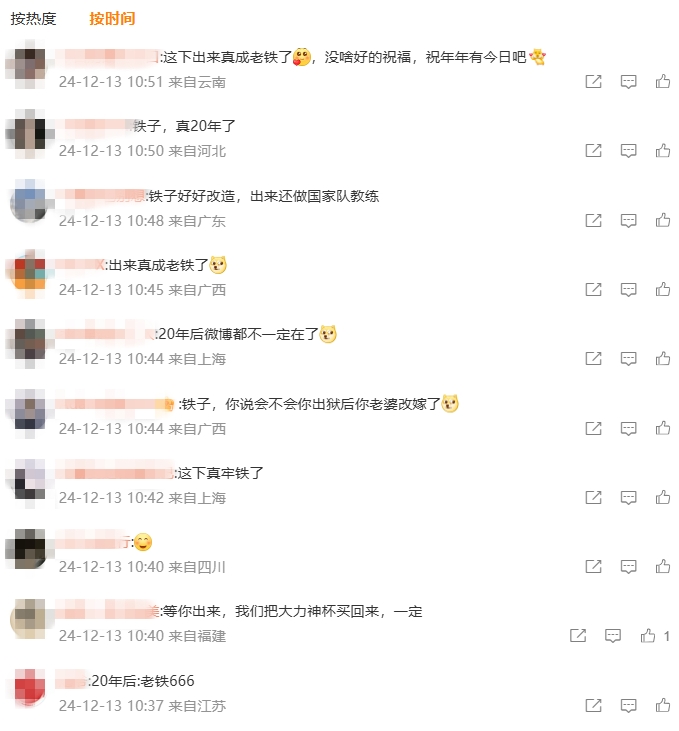Like the 10:37 comment from 江苏

pos(662,706)
